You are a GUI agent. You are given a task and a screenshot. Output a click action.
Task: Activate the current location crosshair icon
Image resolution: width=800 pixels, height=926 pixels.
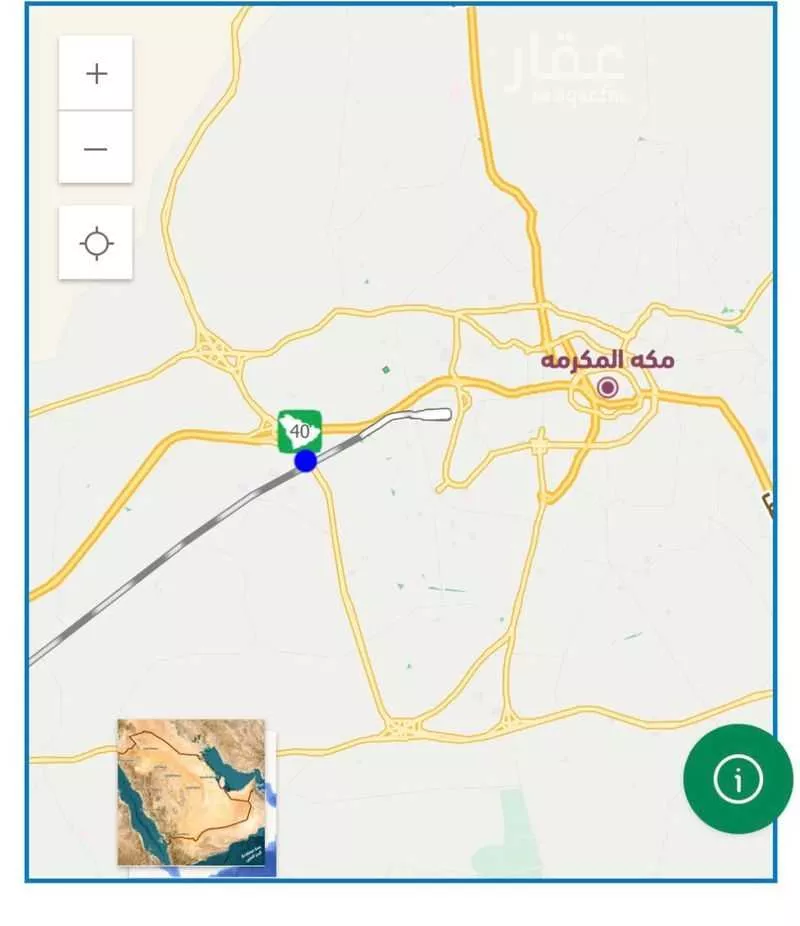(95, 240)
